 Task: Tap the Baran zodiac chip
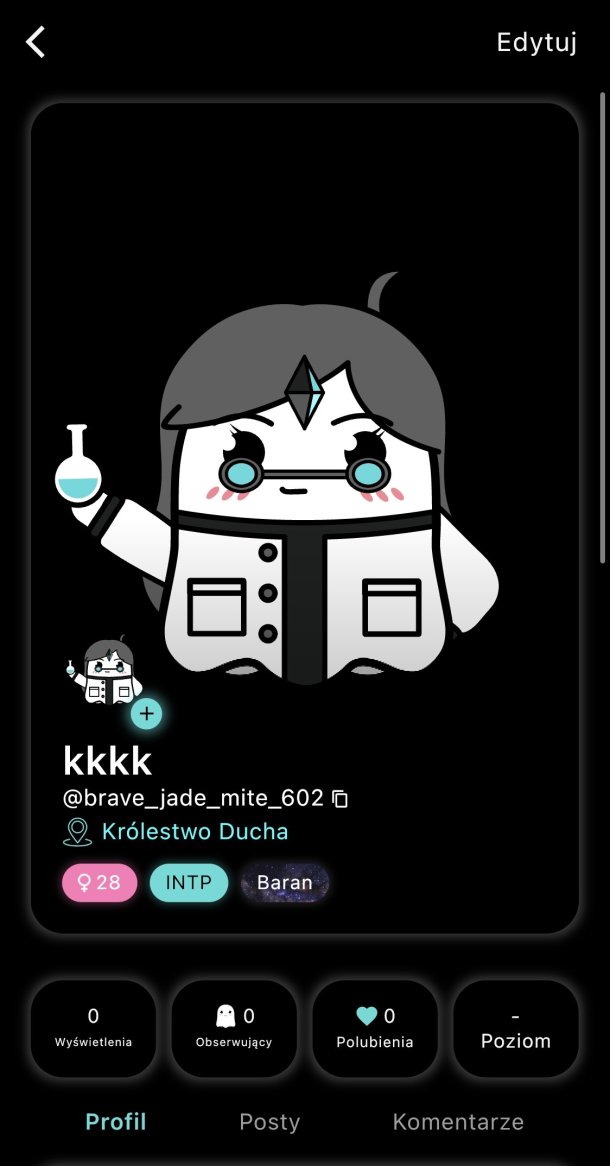point(285,883)
